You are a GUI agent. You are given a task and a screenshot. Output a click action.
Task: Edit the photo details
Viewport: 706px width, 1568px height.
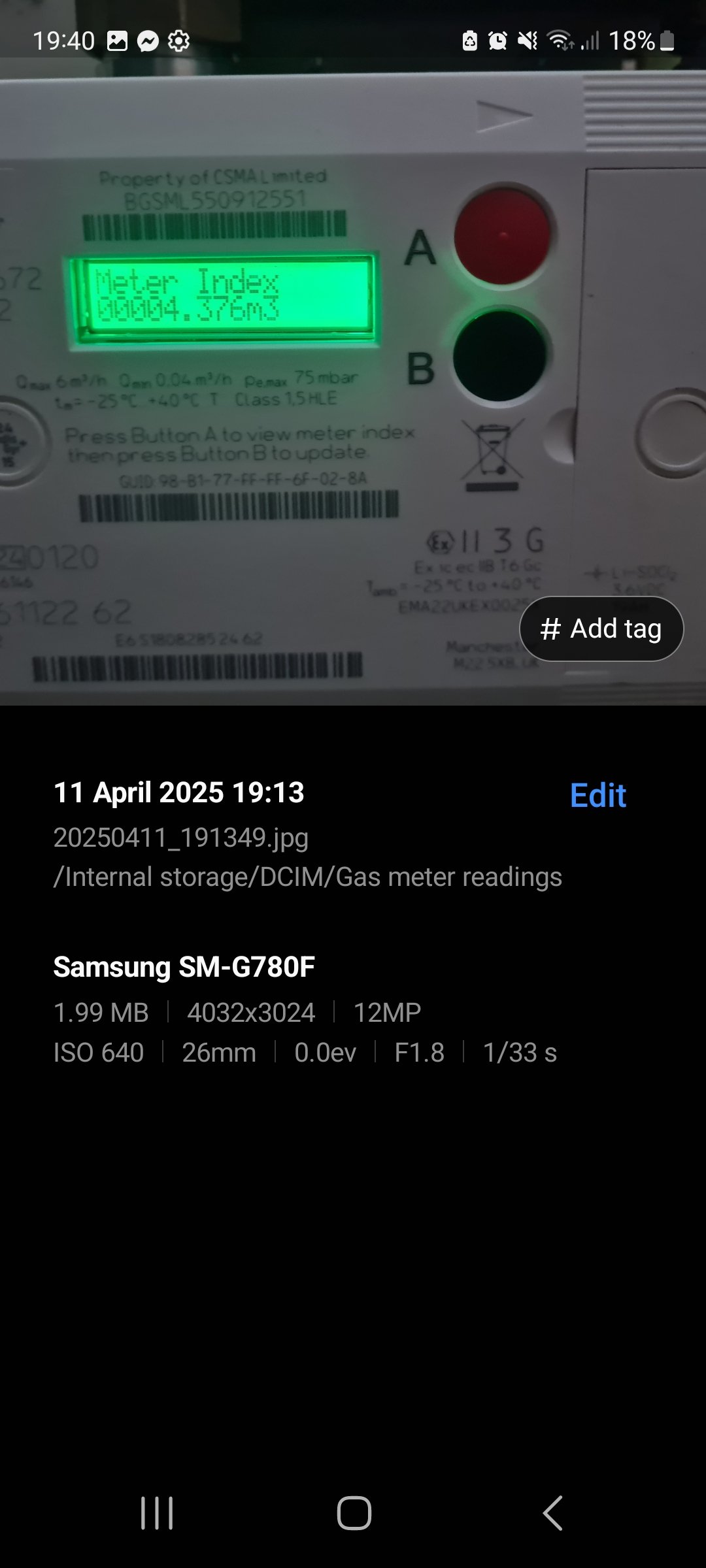[x=597, y=795]
